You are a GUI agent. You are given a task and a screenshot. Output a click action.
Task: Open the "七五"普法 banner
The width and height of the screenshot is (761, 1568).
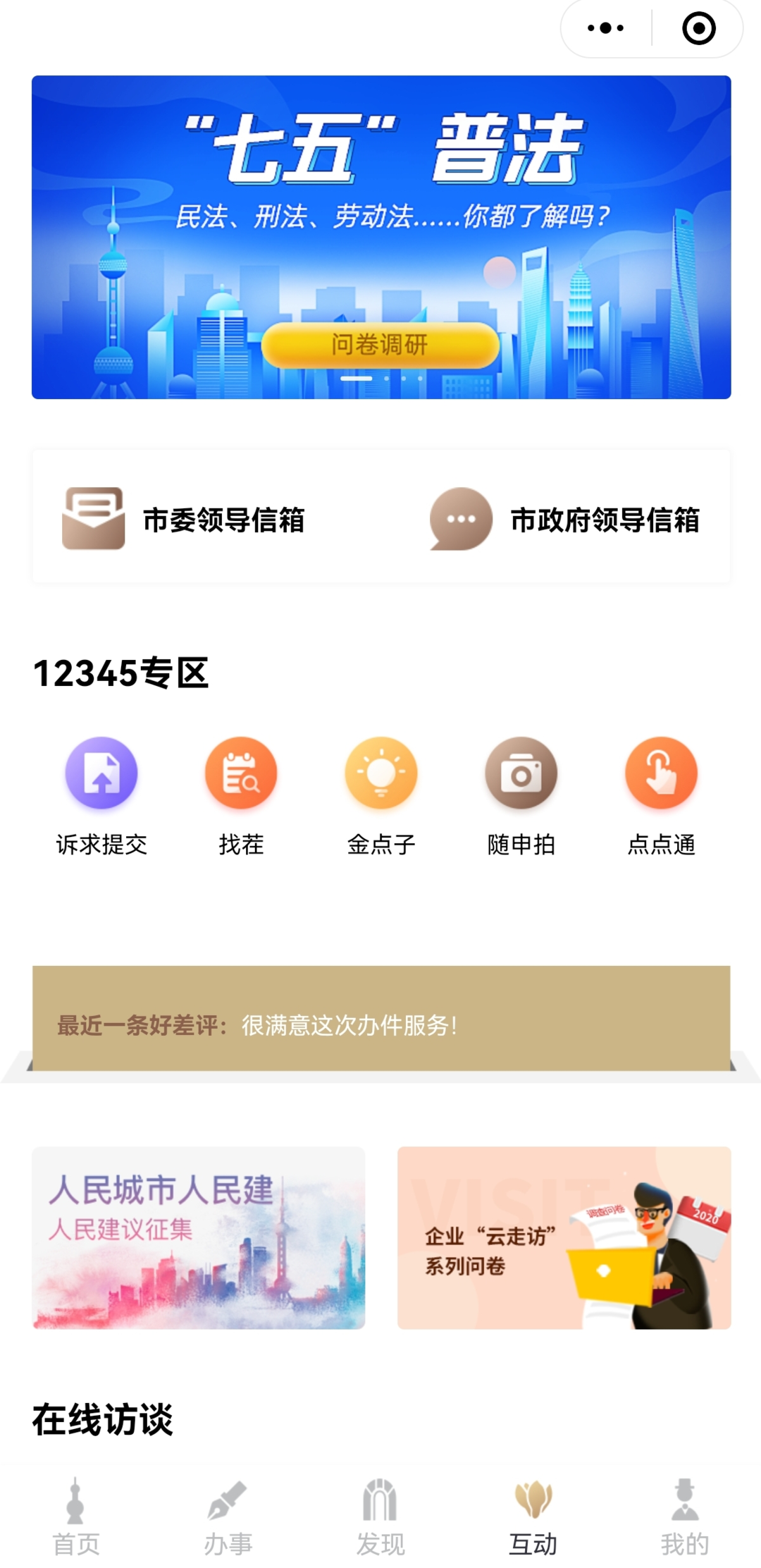pos(380,212)
